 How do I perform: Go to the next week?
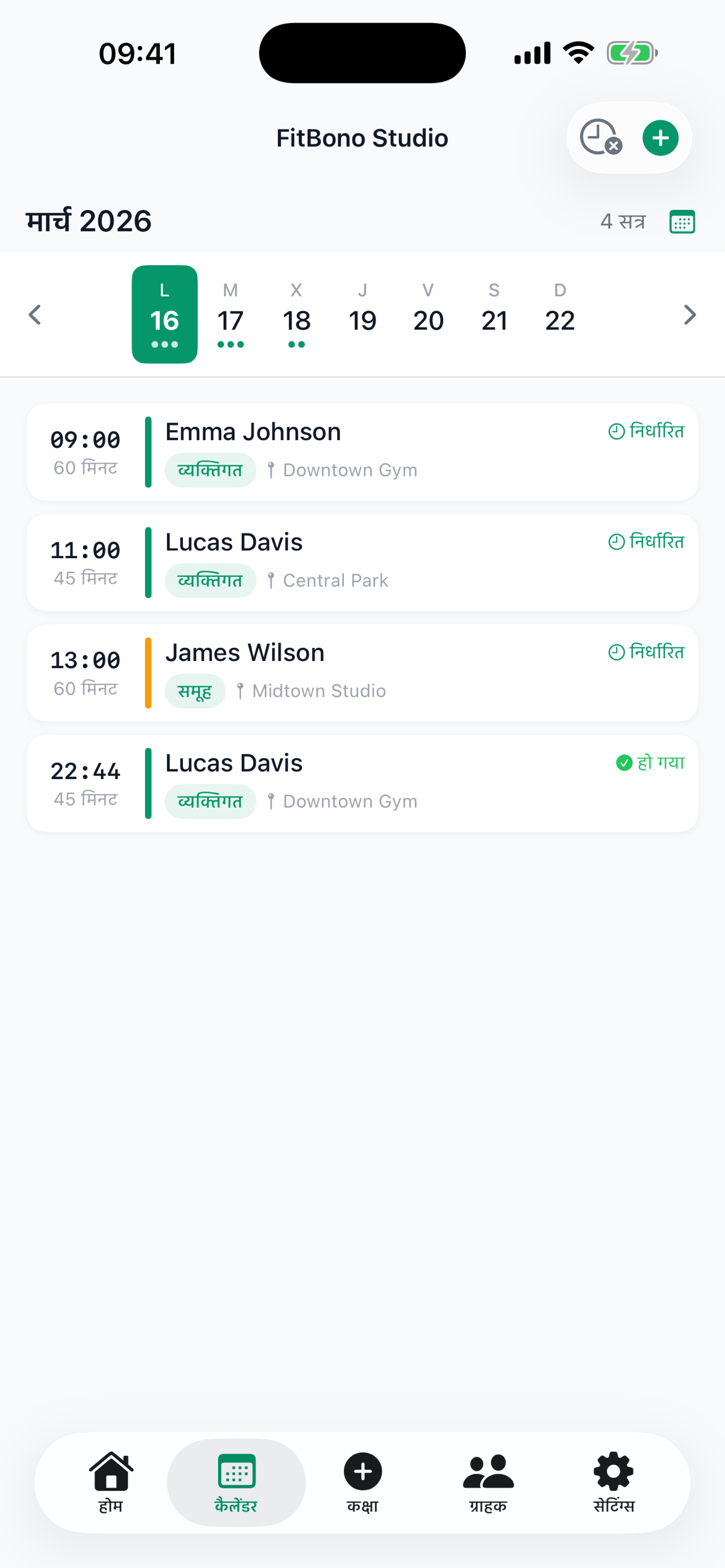click(x=689, y=315)
